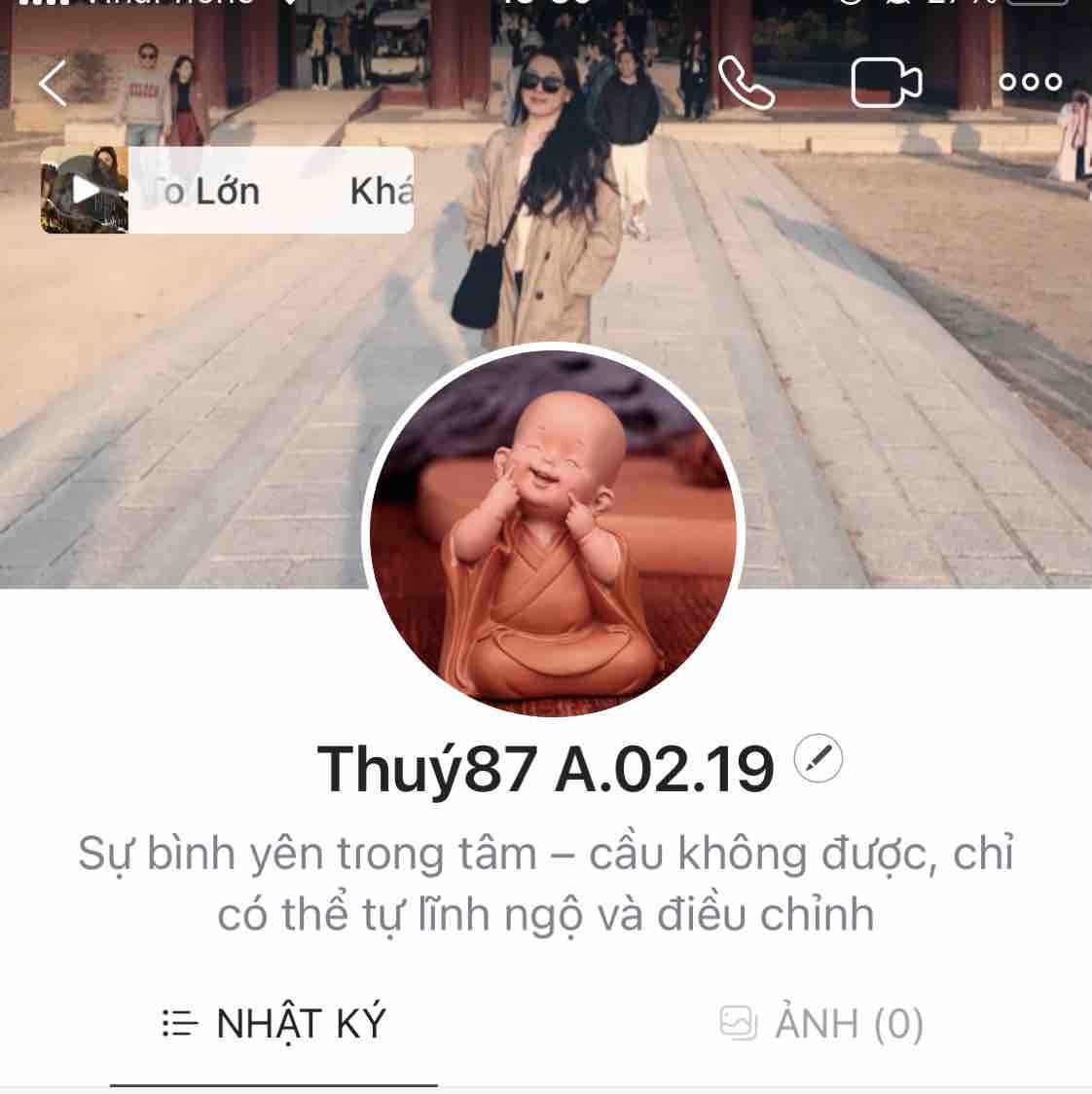Go back using the back arrow
This screenshot has height=1094, width=1092.
54,83
